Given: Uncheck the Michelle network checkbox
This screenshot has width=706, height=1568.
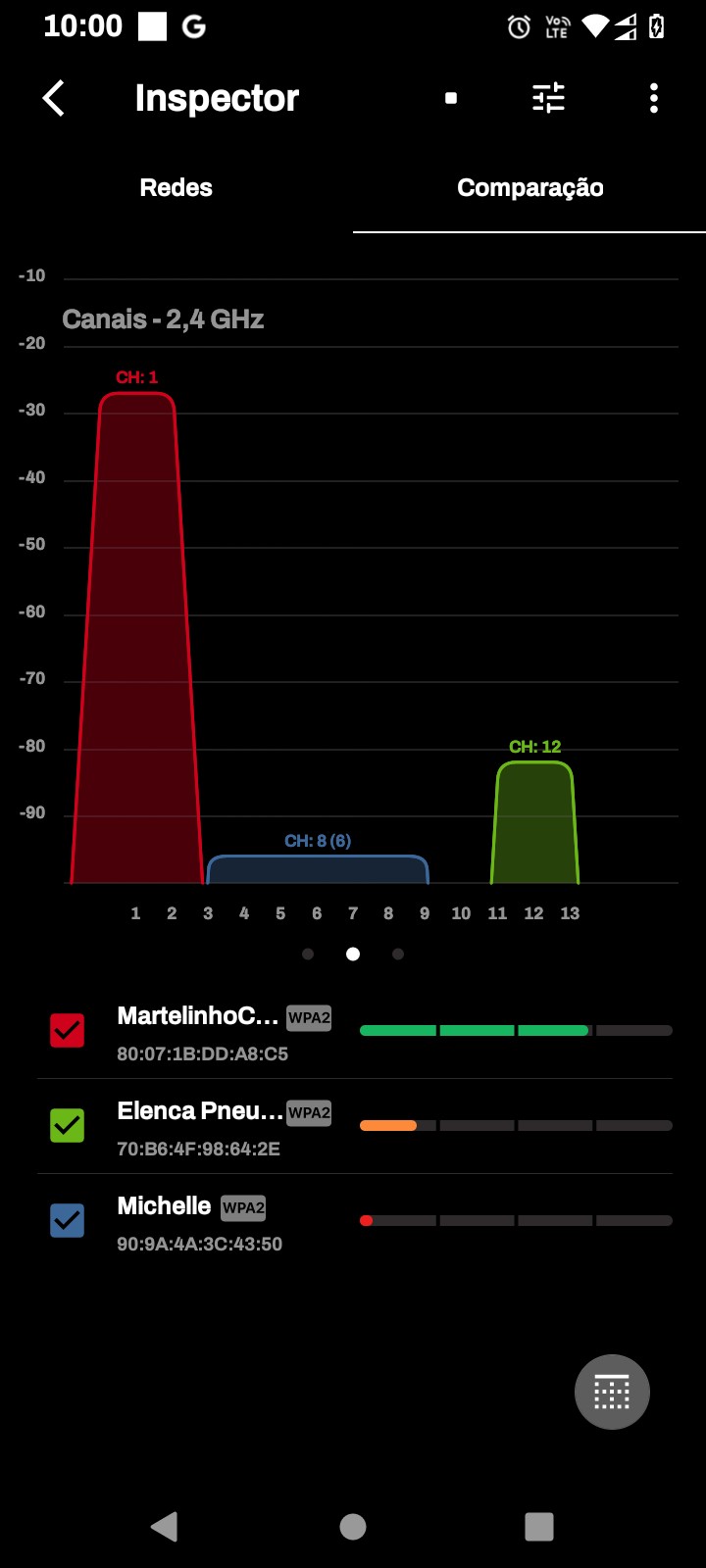Looking at the screenshot, I should coord(68,1220).
